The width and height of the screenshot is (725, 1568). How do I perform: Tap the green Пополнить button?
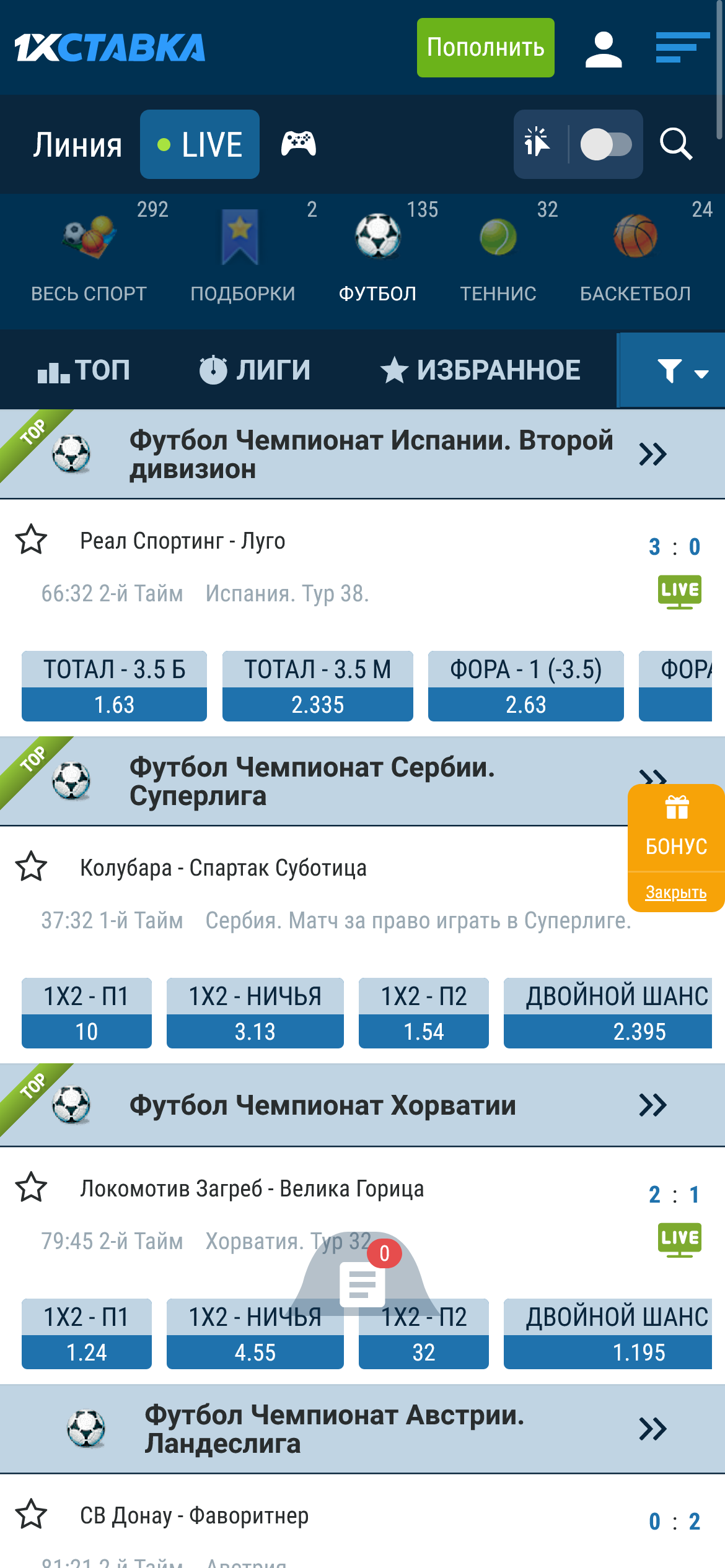(485, 48)
